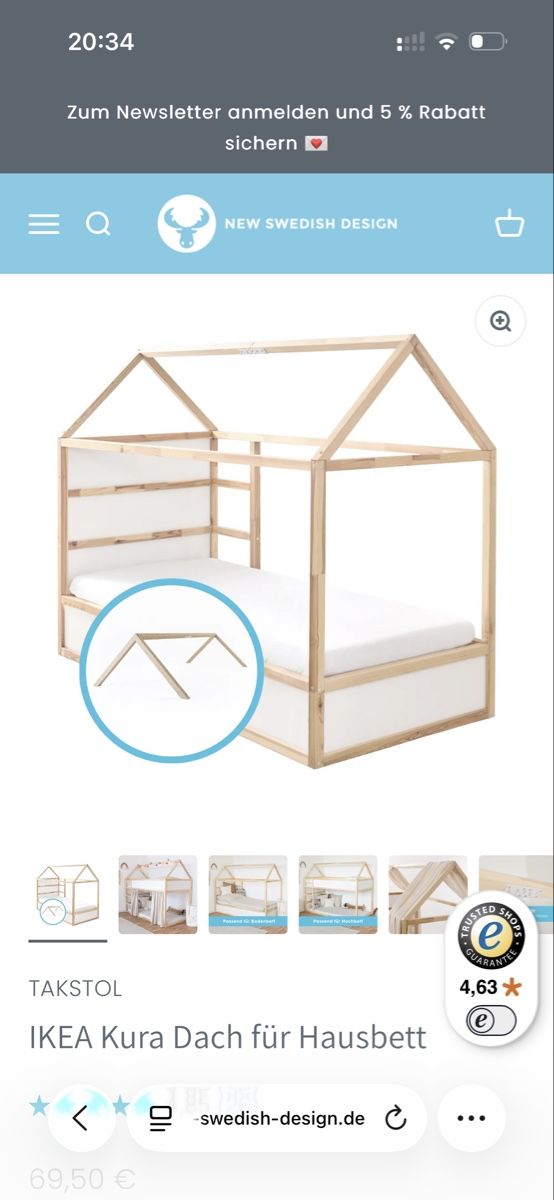554x1200 pixels.
Task: Open the shopping basket
Action: click(510, 223)
